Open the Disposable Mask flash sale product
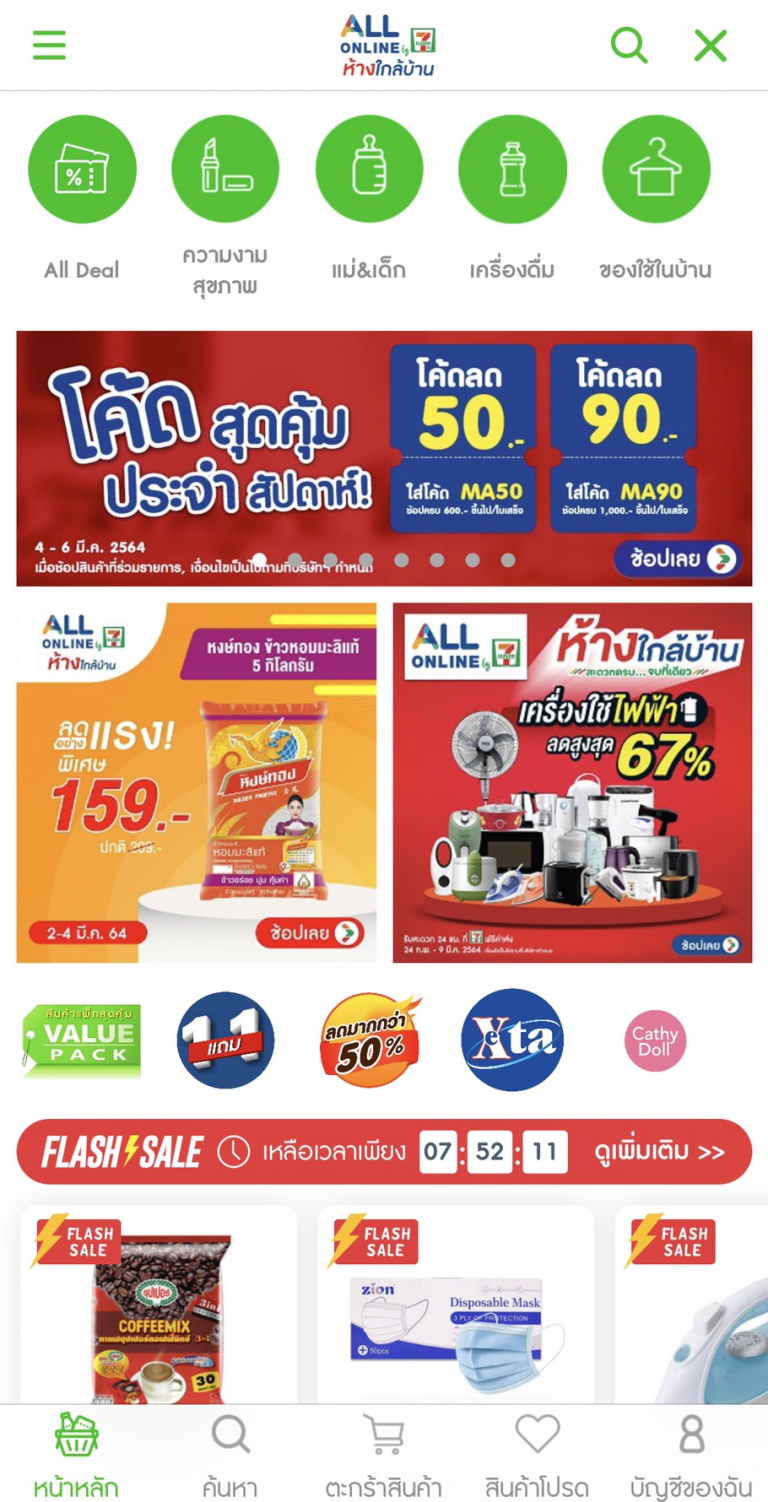Image resolution: width=768 pixels, height=1502 pixels. (456, 1304)
